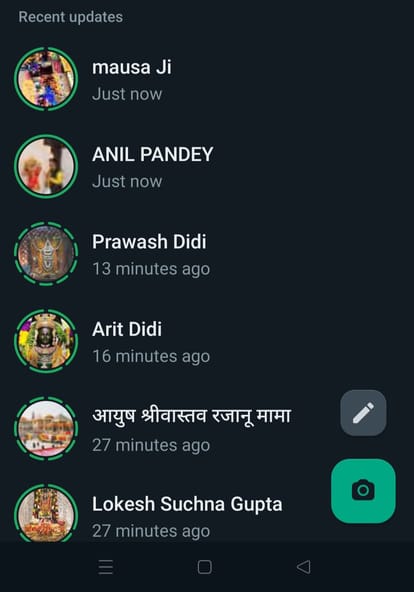View Arit Didi's status update
This screenshot has width=414, height=592.
[x=207, y=341]
